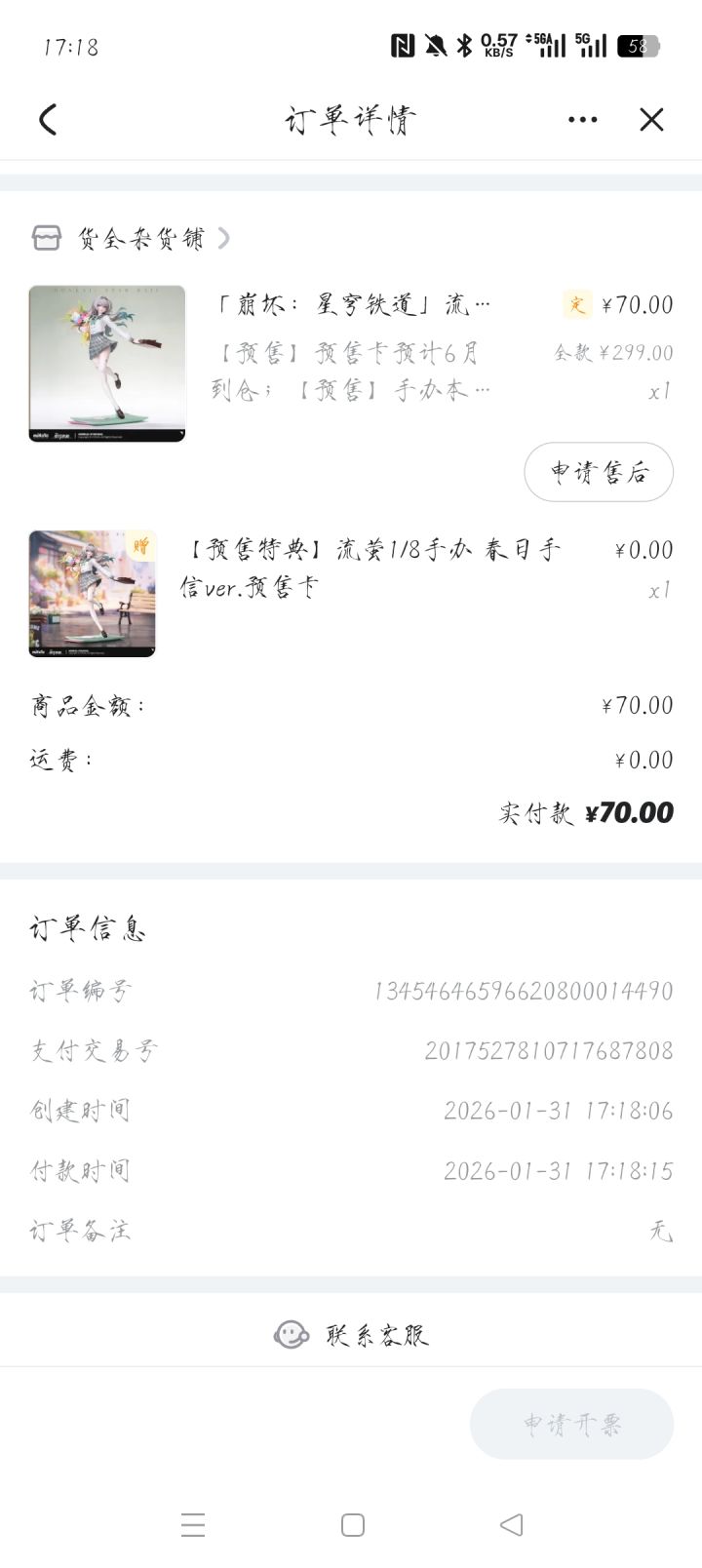Close the order details page
Viewport: 702px width, 1568px height.
pyautogui.click(x=651, y=120)
